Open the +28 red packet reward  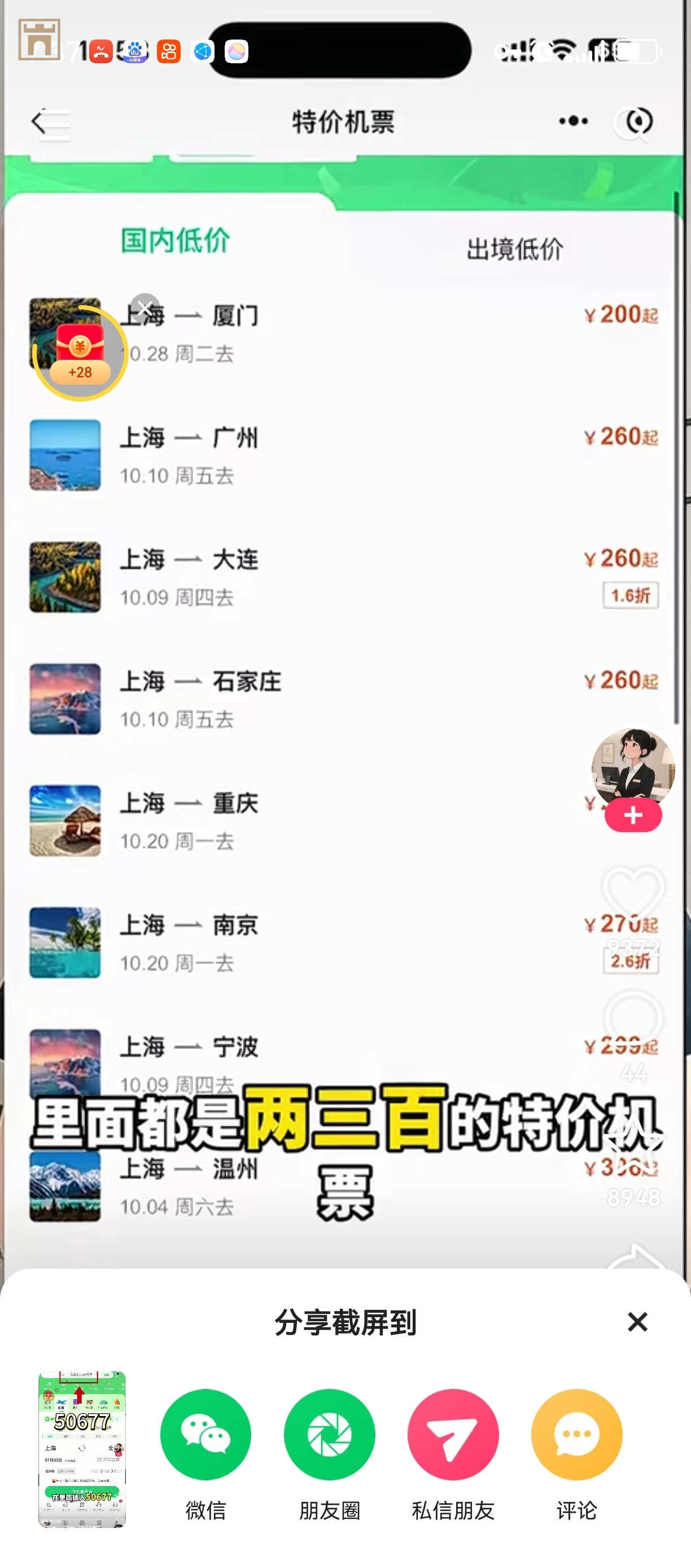pos(80,353)
